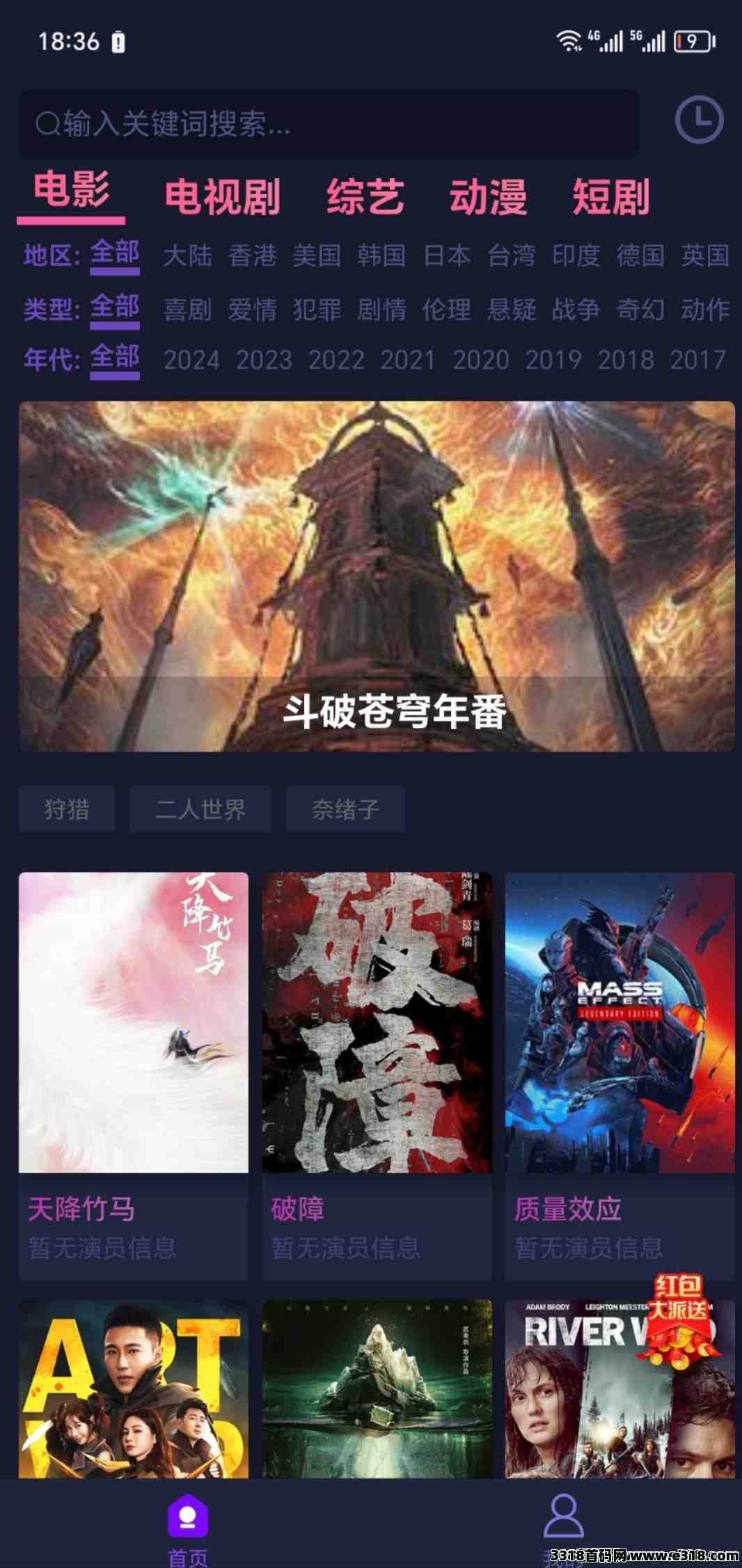Tap the 奈绪子 keyword chip
The image size is (742, 1568).
tap(345, 809)
